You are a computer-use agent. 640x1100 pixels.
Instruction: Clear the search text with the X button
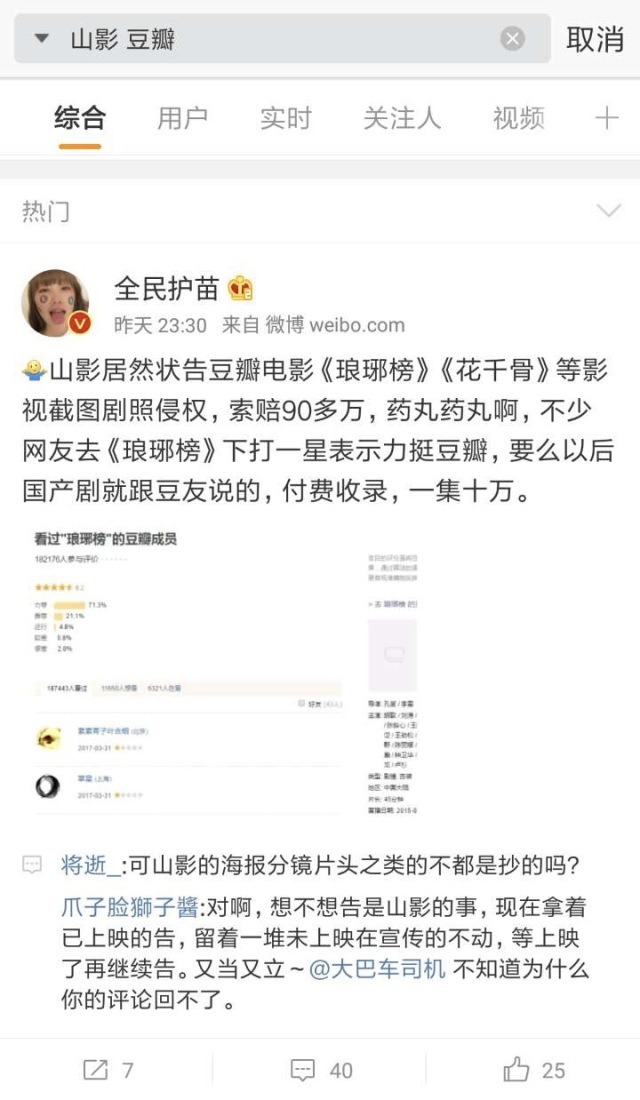[512, 39]
